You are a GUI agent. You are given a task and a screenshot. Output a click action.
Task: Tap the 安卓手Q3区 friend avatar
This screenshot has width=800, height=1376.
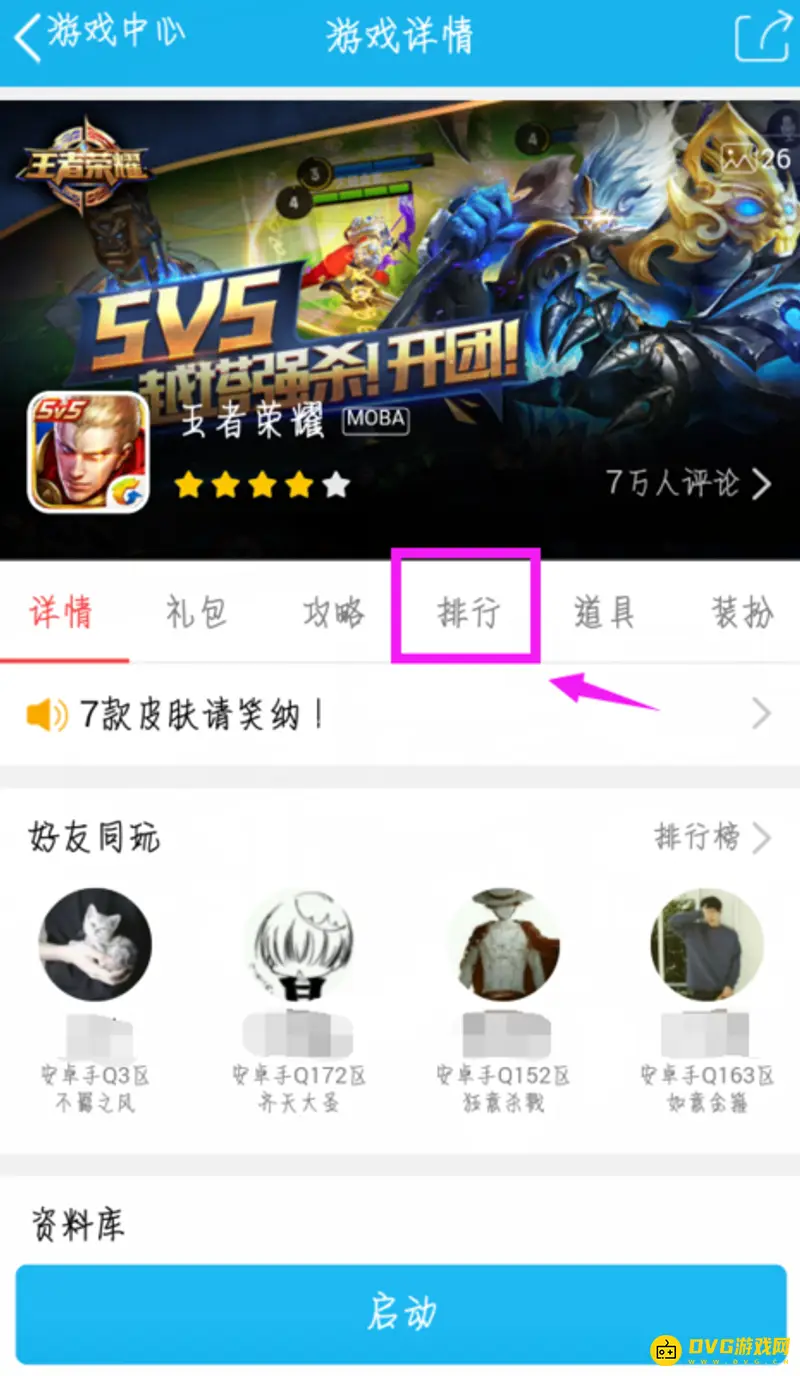95,943
